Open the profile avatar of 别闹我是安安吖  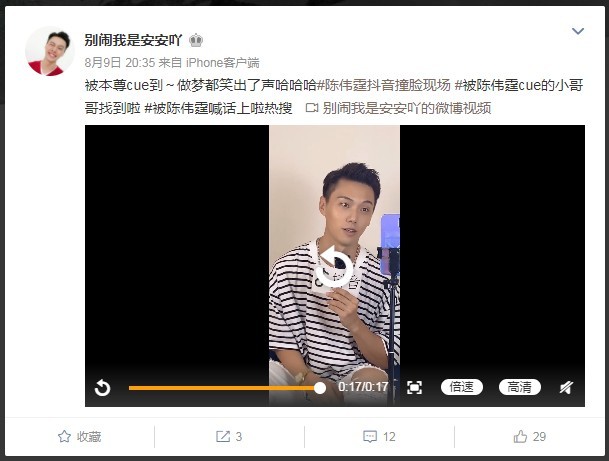point(49,51)
